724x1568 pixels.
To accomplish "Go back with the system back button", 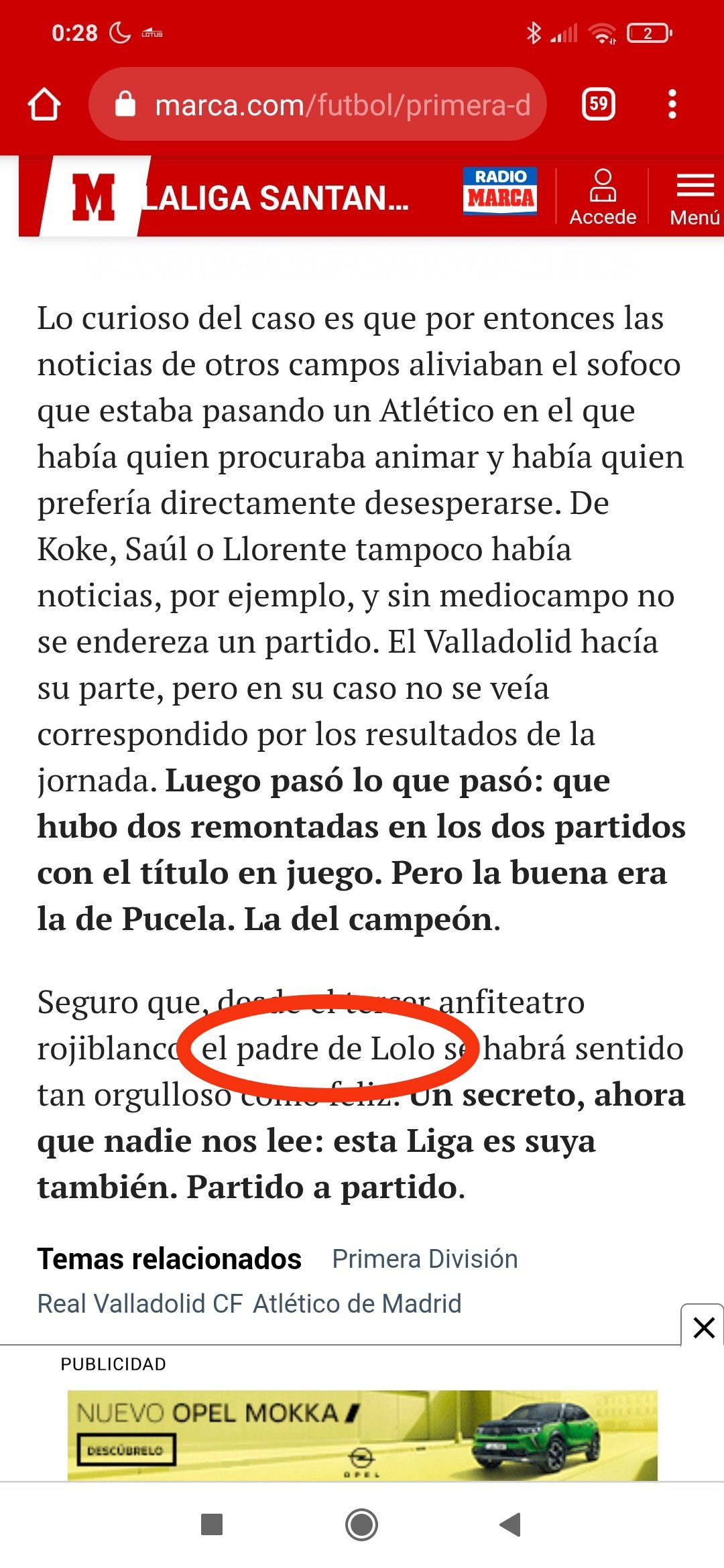I will [x=510, y=1524].
